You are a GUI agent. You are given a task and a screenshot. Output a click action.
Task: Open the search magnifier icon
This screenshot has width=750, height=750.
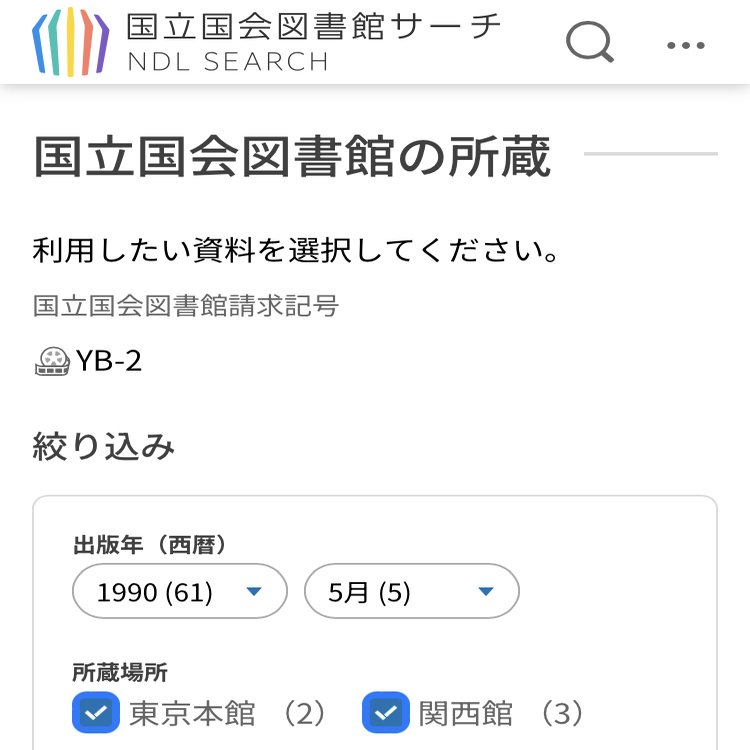(590, 42)
